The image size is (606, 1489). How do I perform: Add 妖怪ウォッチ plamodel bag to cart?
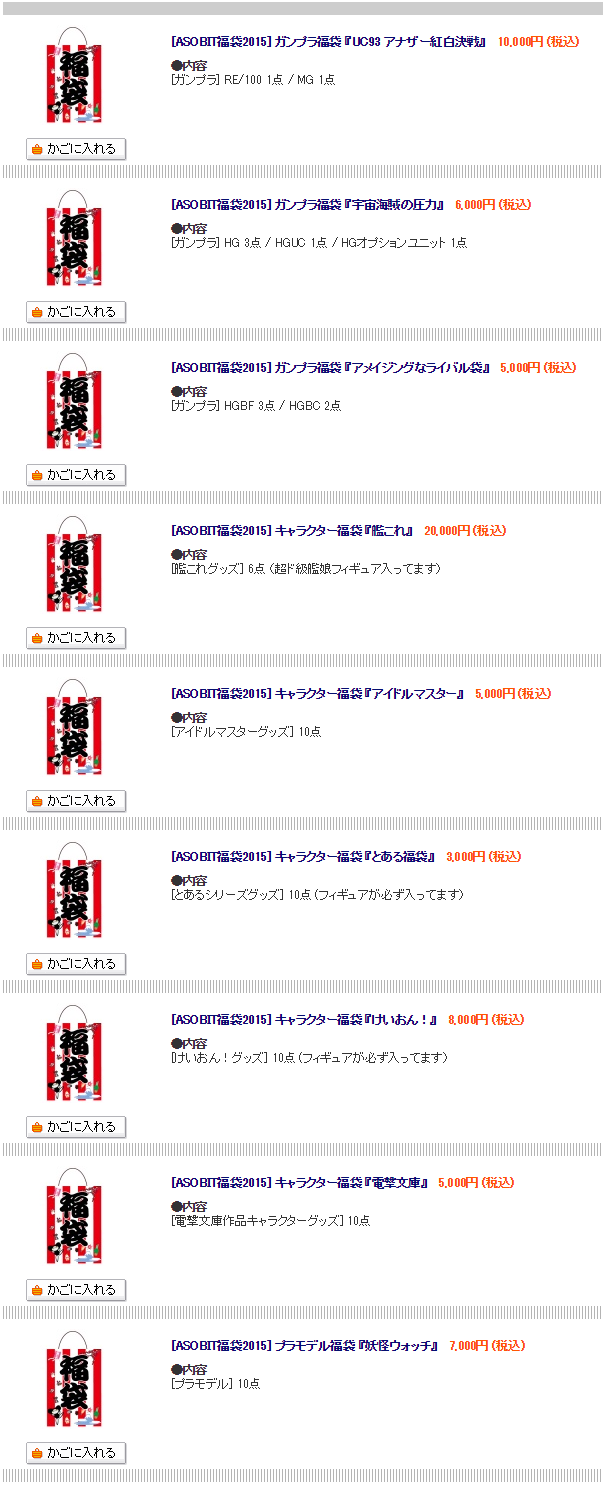coord(76,1453)
